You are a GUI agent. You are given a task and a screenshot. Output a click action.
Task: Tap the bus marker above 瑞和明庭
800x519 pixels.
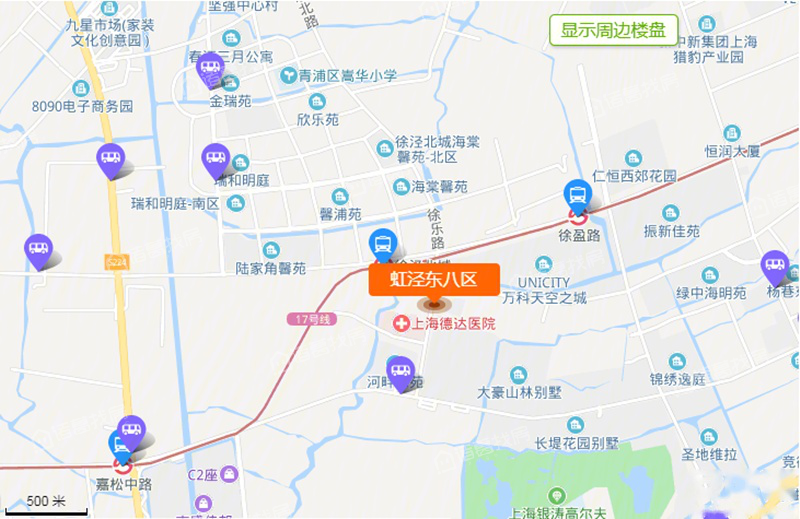click(216, 157)
